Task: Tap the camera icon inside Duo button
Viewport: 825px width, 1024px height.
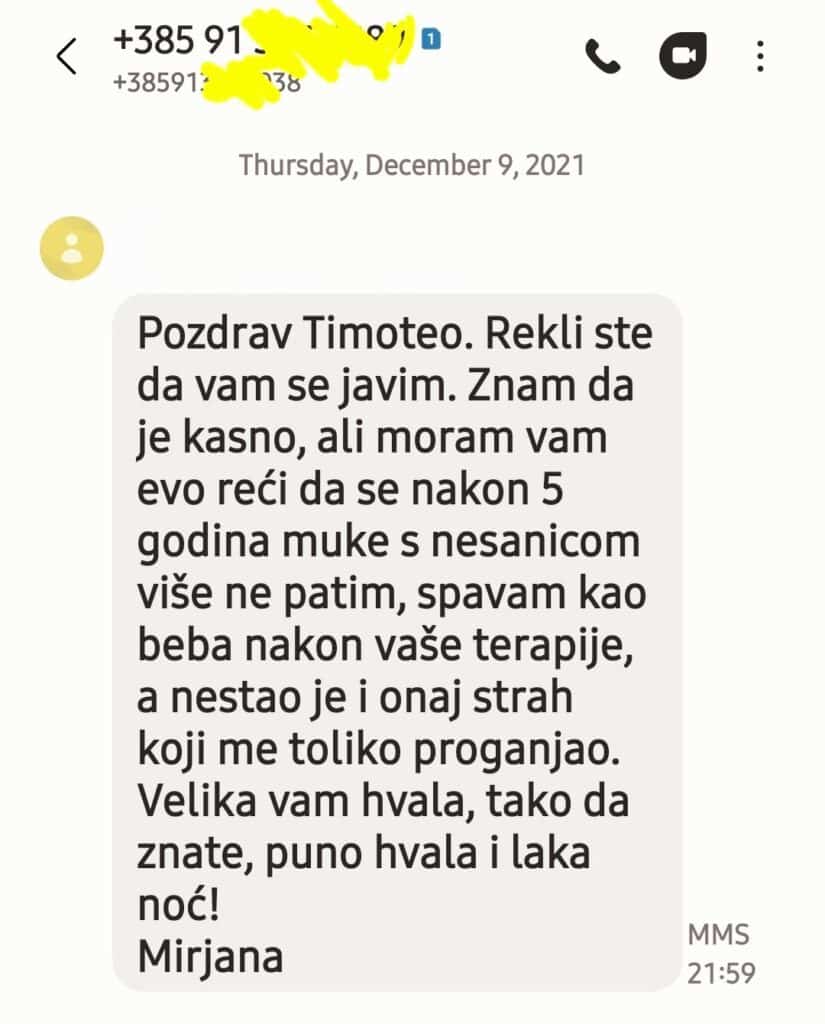Action: pyautogui.click(x=686, y=57)
